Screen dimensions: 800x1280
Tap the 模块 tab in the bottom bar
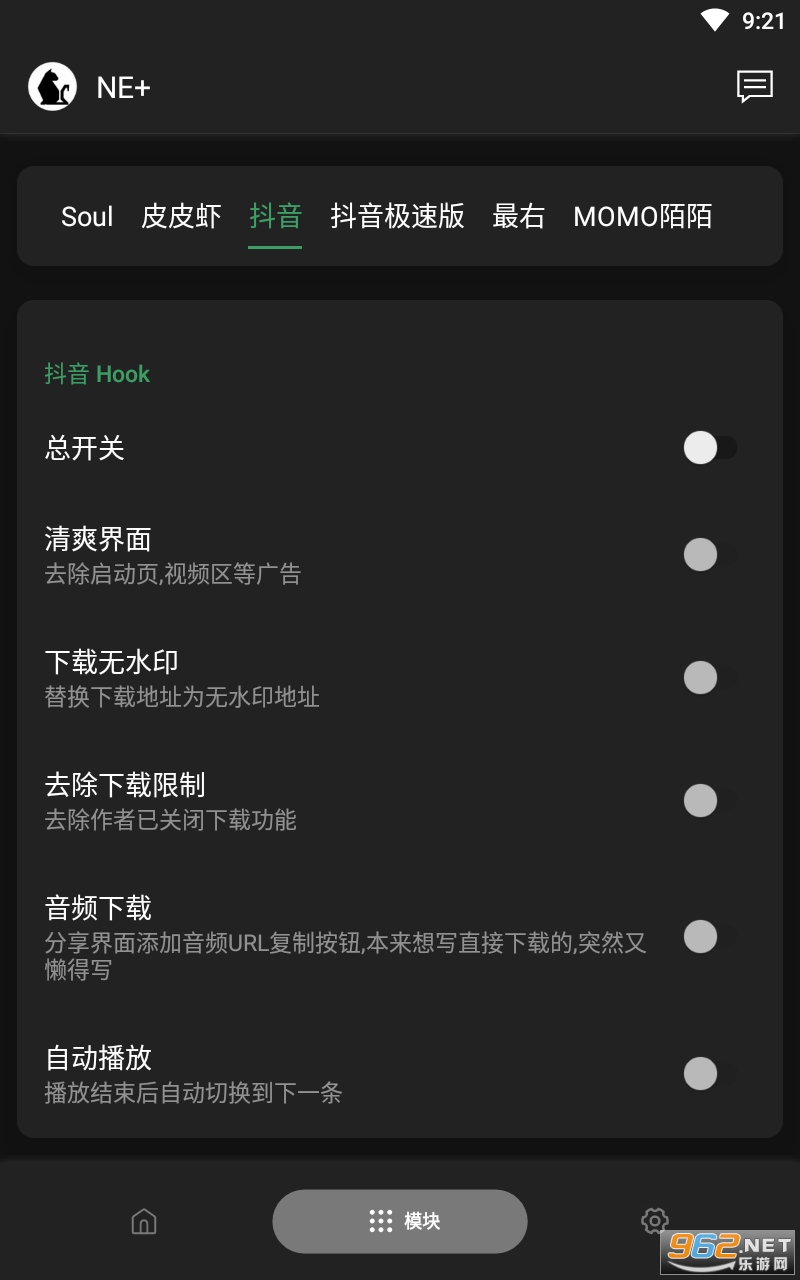click(400, 1221)
